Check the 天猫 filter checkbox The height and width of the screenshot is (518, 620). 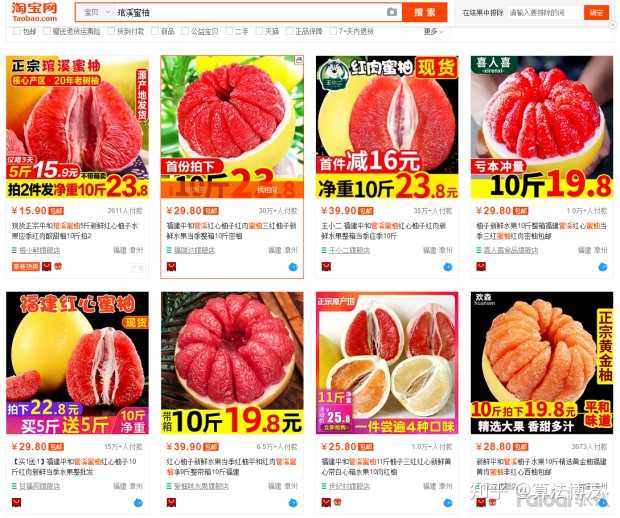(x=258, y=31)
